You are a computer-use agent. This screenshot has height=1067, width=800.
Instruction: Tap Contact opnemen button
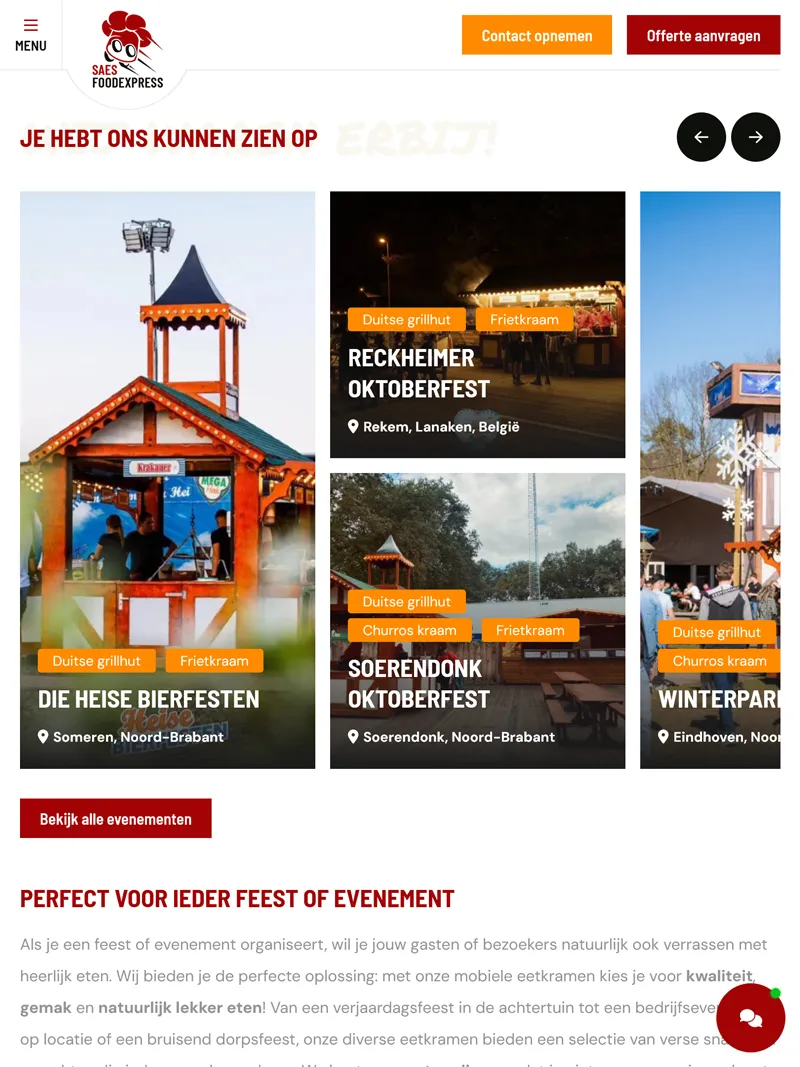(x=536, y=36)
